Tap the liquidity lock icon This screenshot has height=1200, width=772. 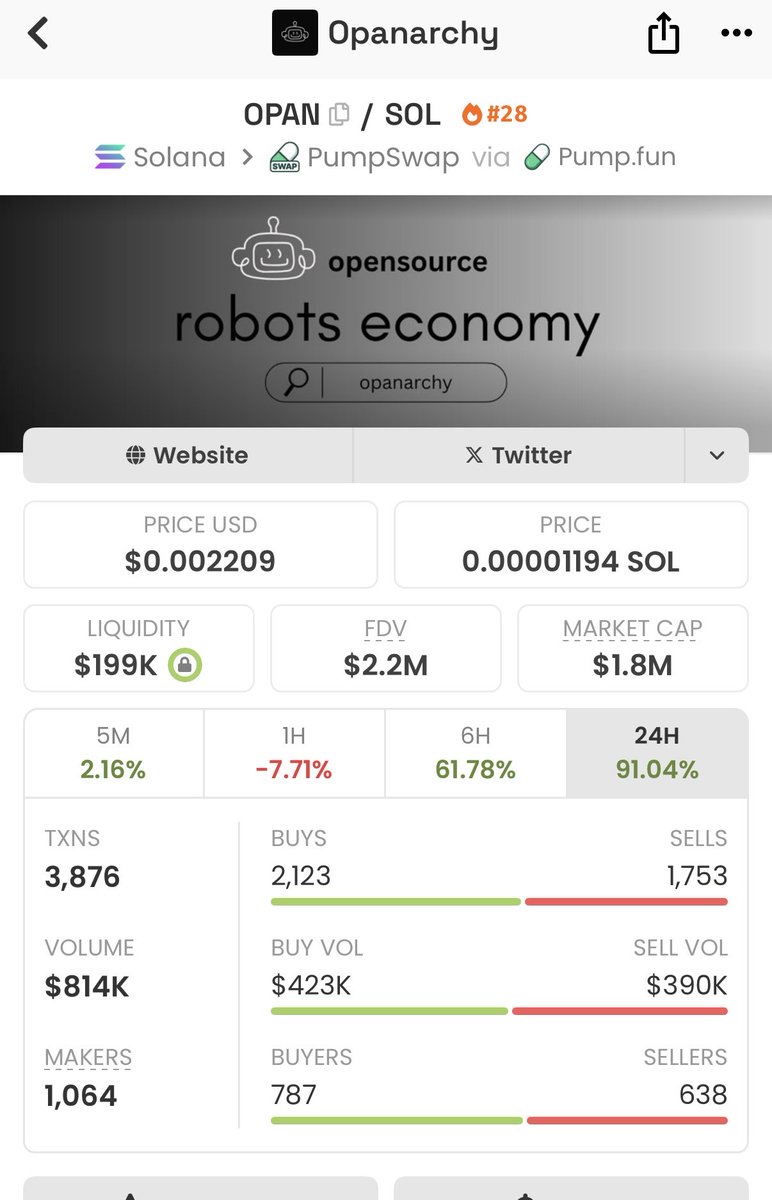pos(185,665)
